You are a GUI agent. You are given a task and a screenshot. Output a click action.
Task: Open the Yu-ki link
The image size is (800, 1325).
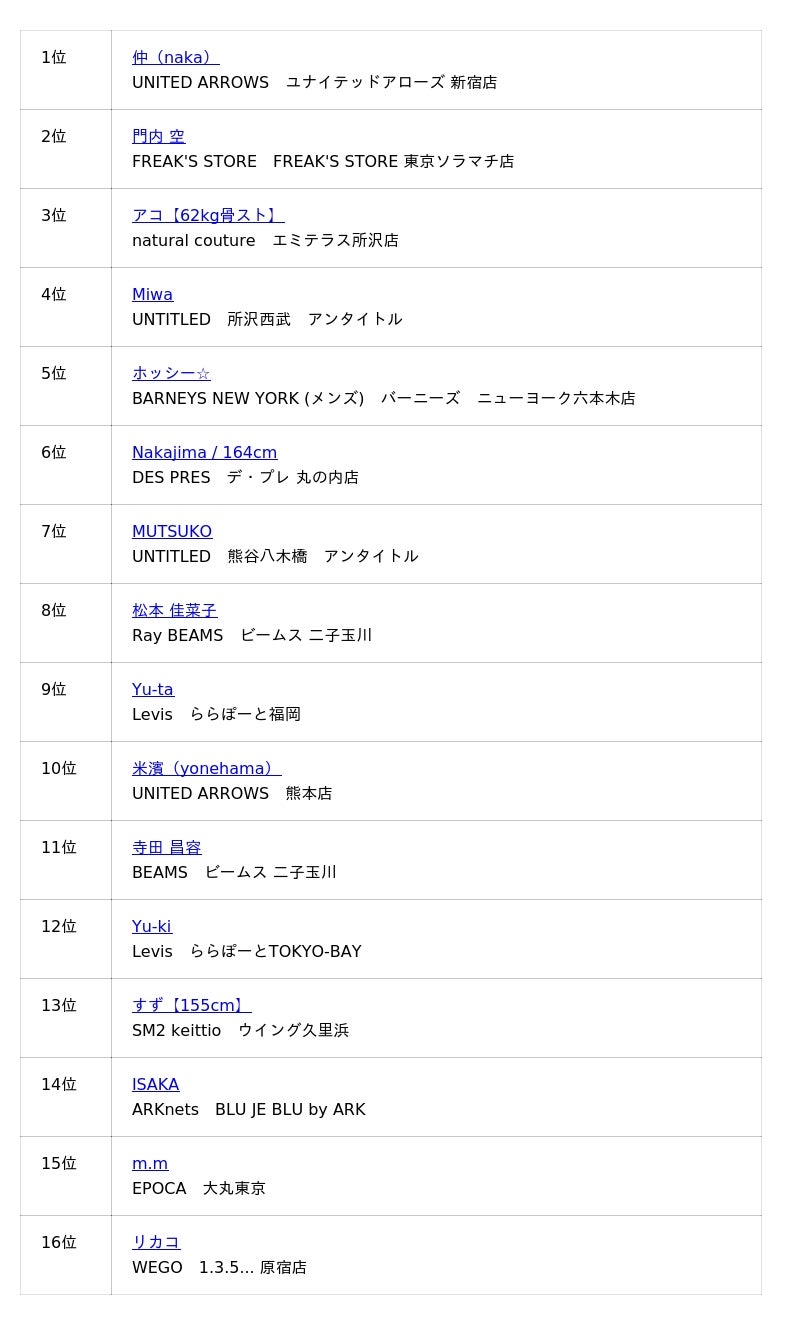tap(152, 926)
